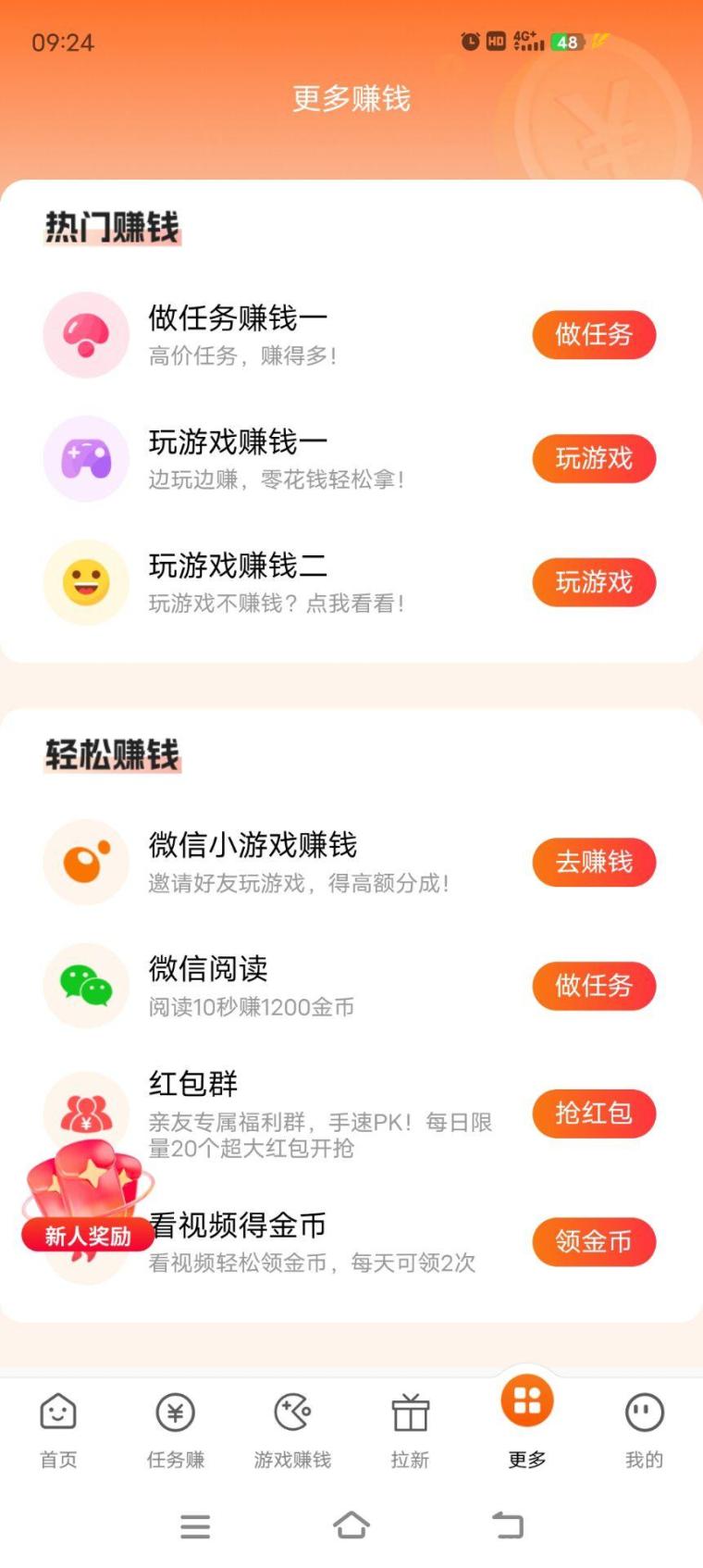
Task: Open 游戏赚钱 via the Pac-Man style icon
Action: (292, 1413)
